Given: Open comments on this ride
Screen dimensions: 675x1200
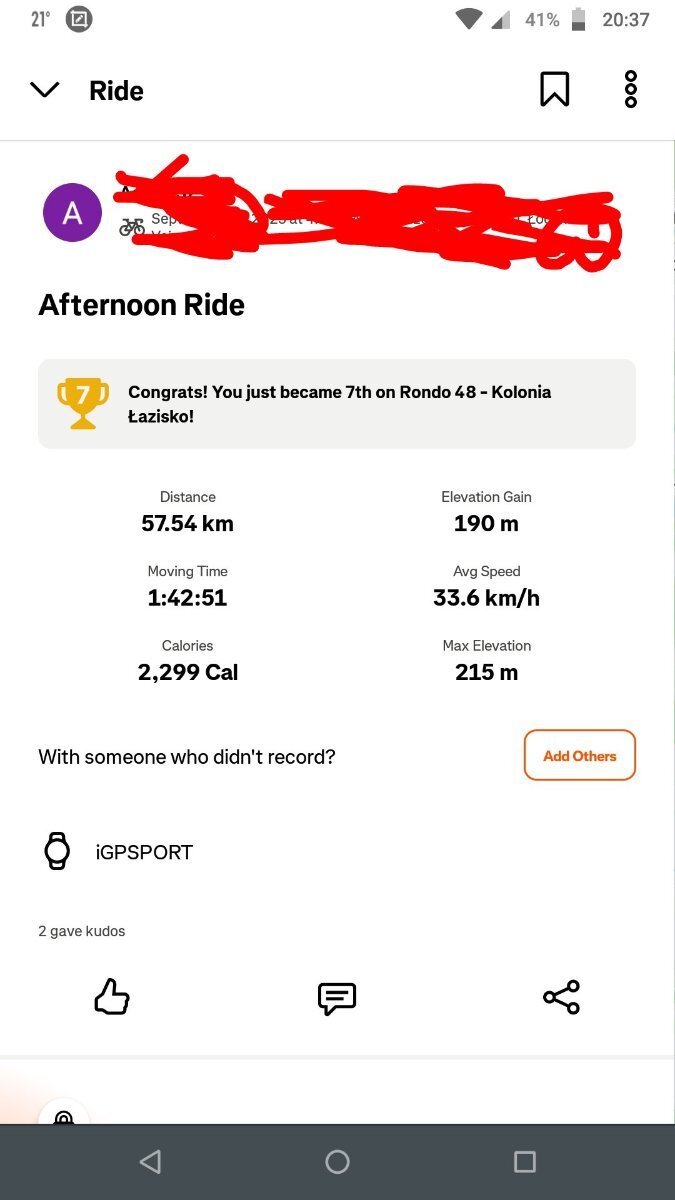Looking at the screenshot, I should pos(337,998).
